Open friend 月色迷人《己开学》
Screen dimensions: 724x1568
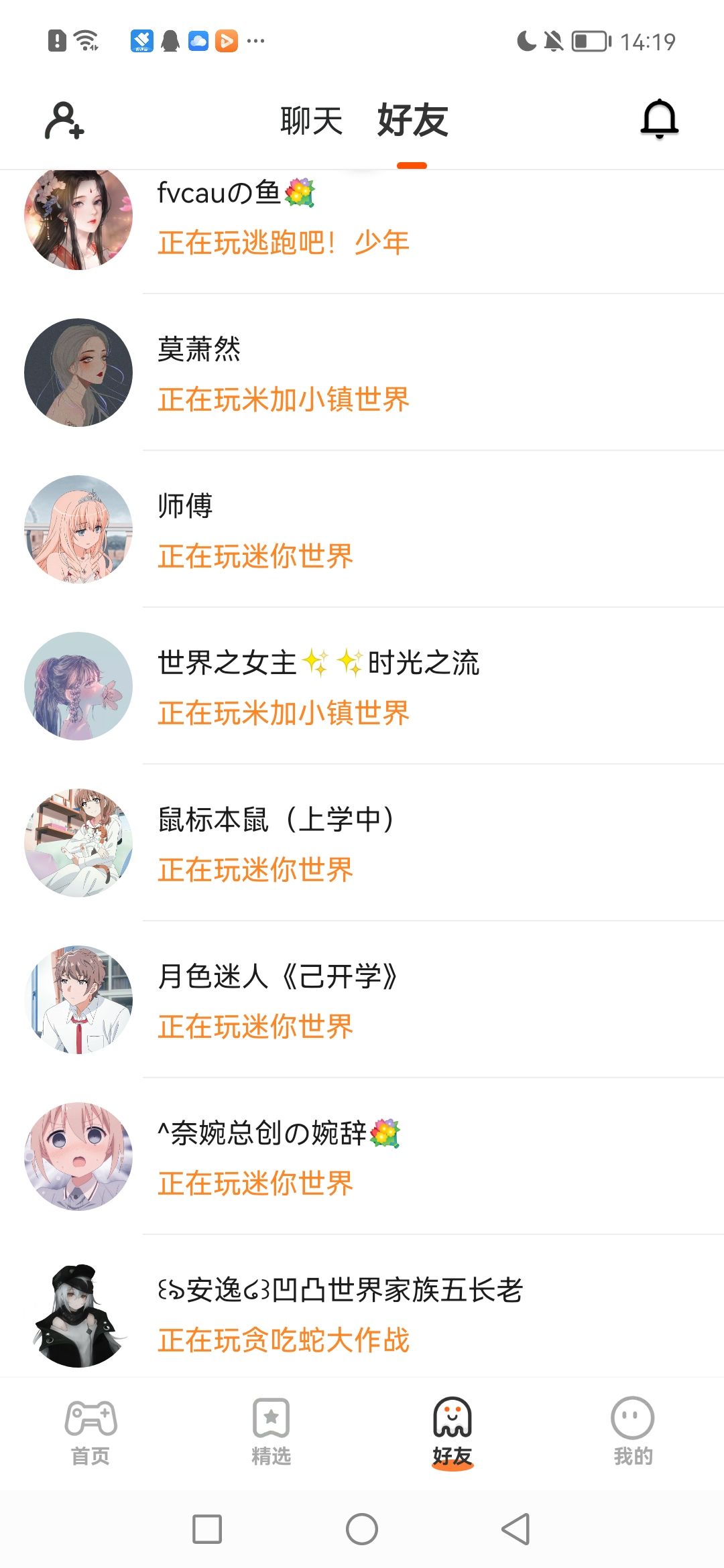(362, 1000)
